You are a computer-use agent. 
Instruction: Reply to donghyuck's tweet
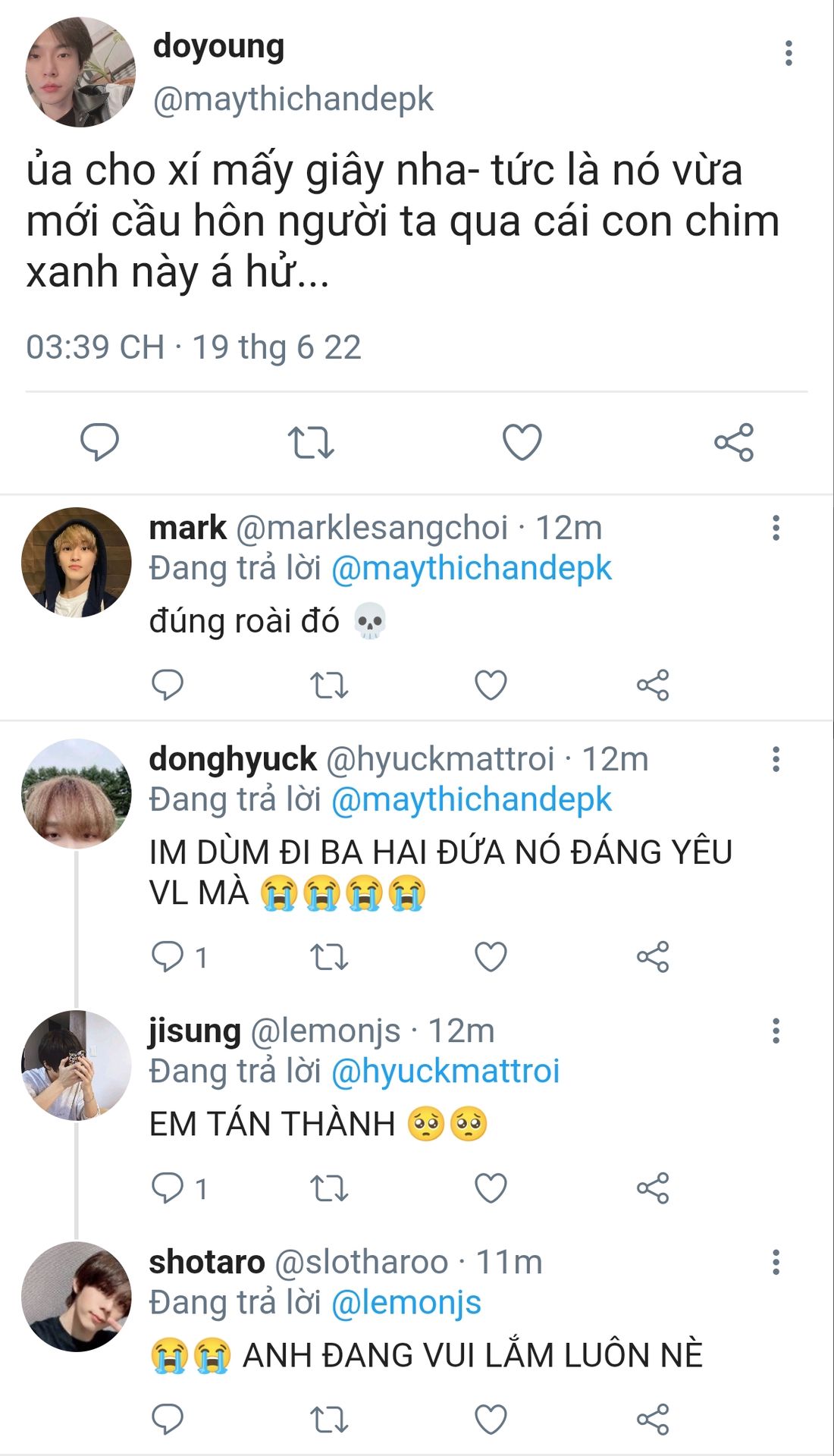tap(168, 957)
